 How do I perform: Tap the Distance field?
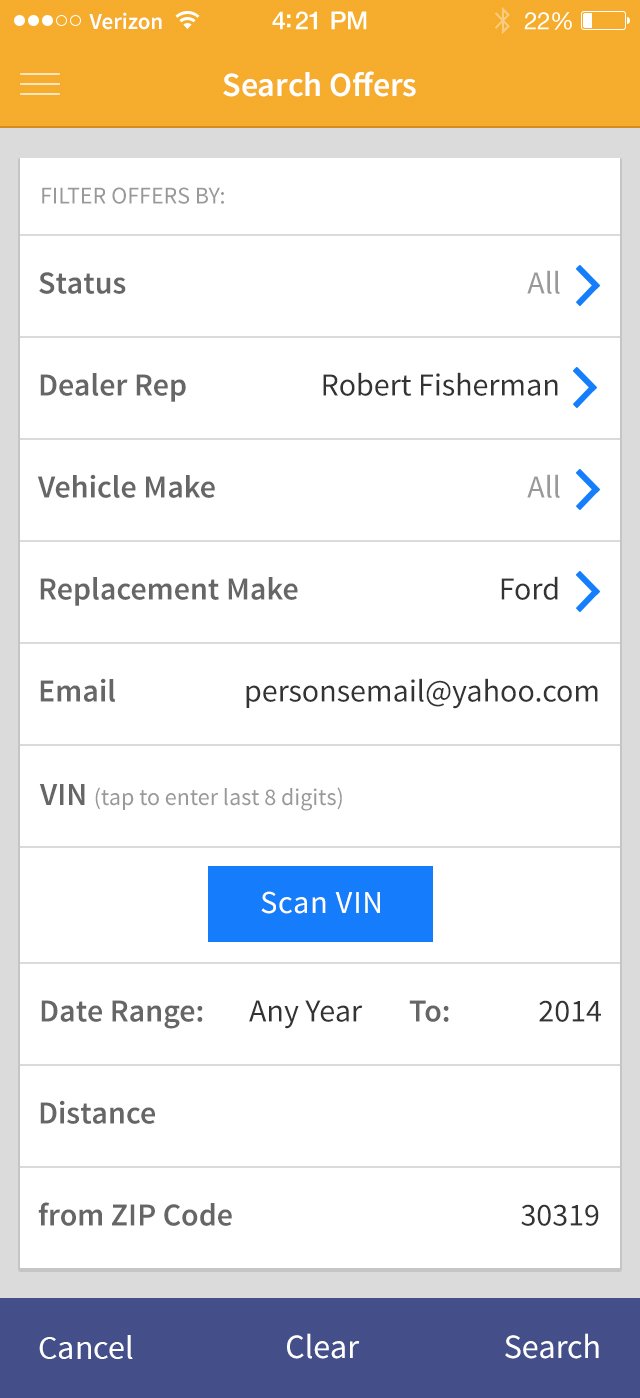pyautogui.click(x=320, y=1115)
